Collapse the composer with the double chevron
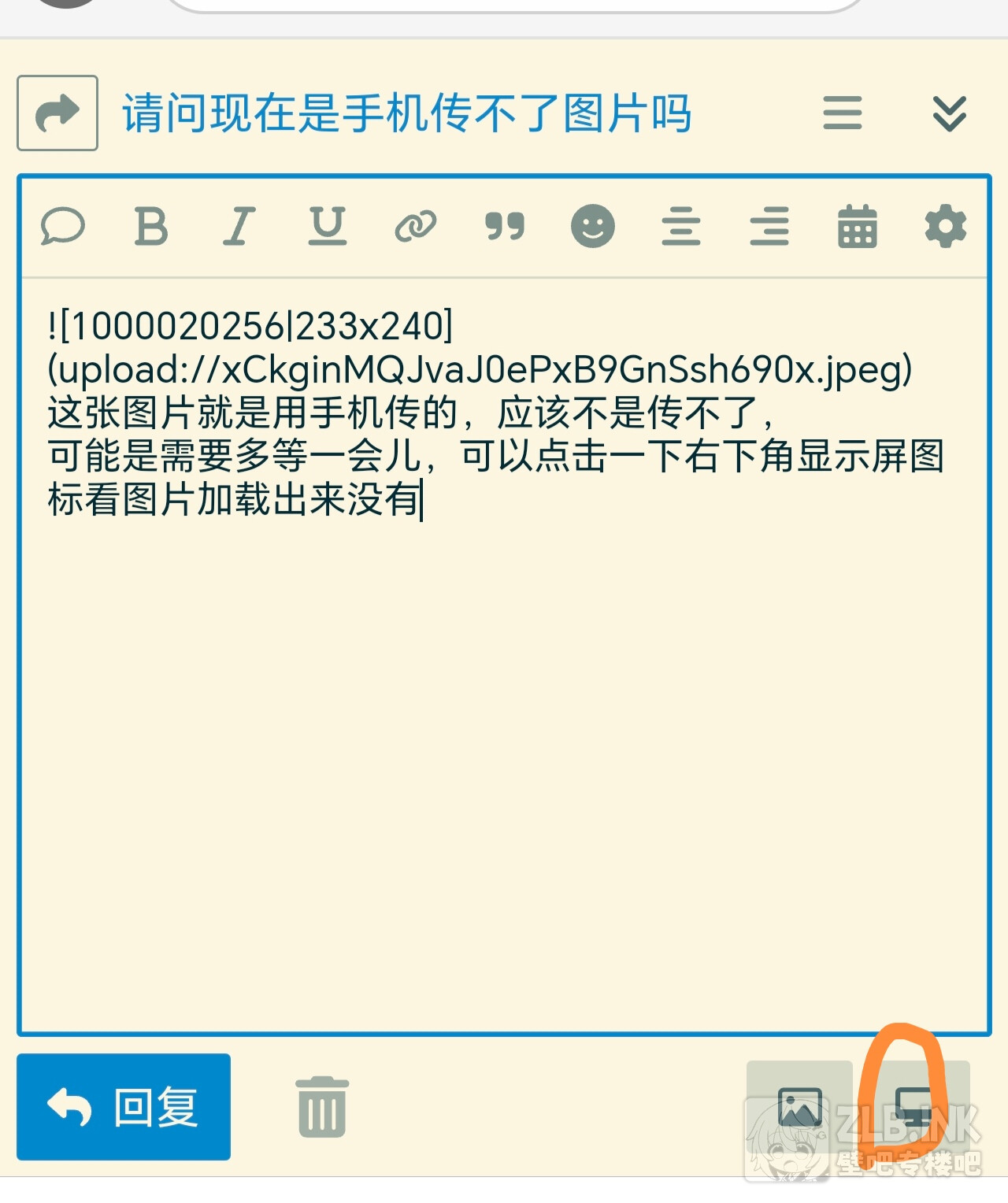 point(949,113)
